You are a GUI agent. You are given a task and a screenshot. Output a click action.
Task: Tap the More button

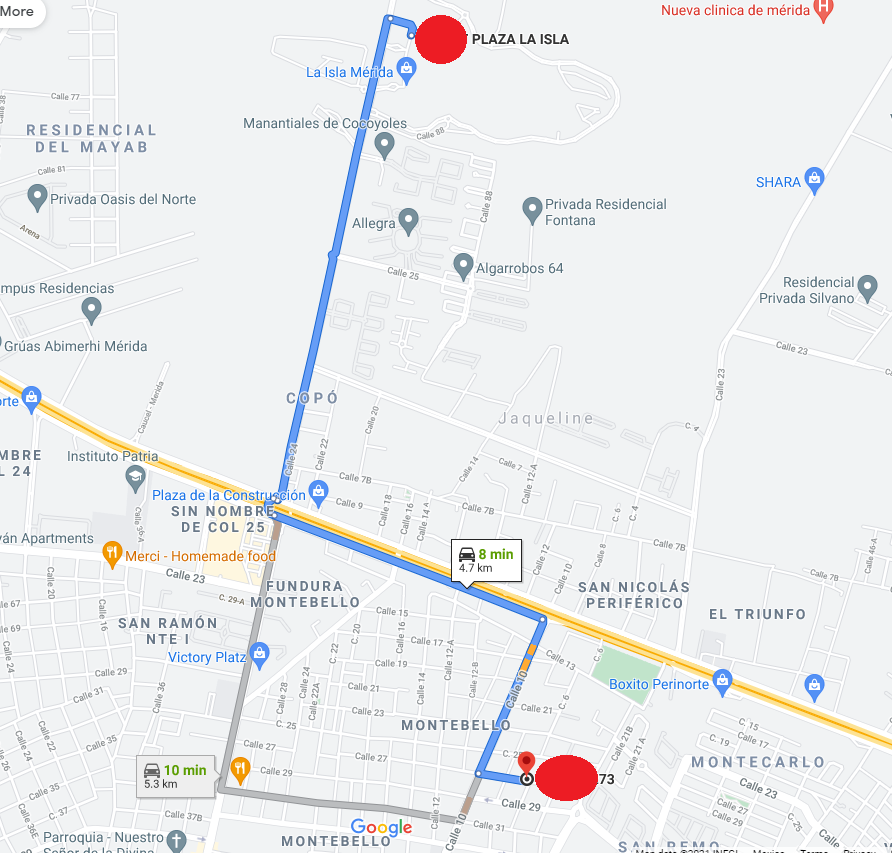(17, 12)
